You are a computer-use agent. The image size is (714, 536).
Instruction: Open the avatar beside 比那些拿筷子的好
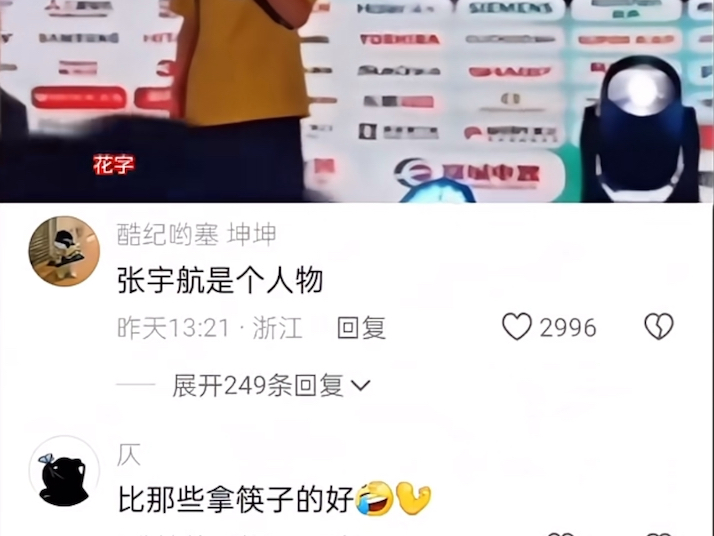point(64,471)
